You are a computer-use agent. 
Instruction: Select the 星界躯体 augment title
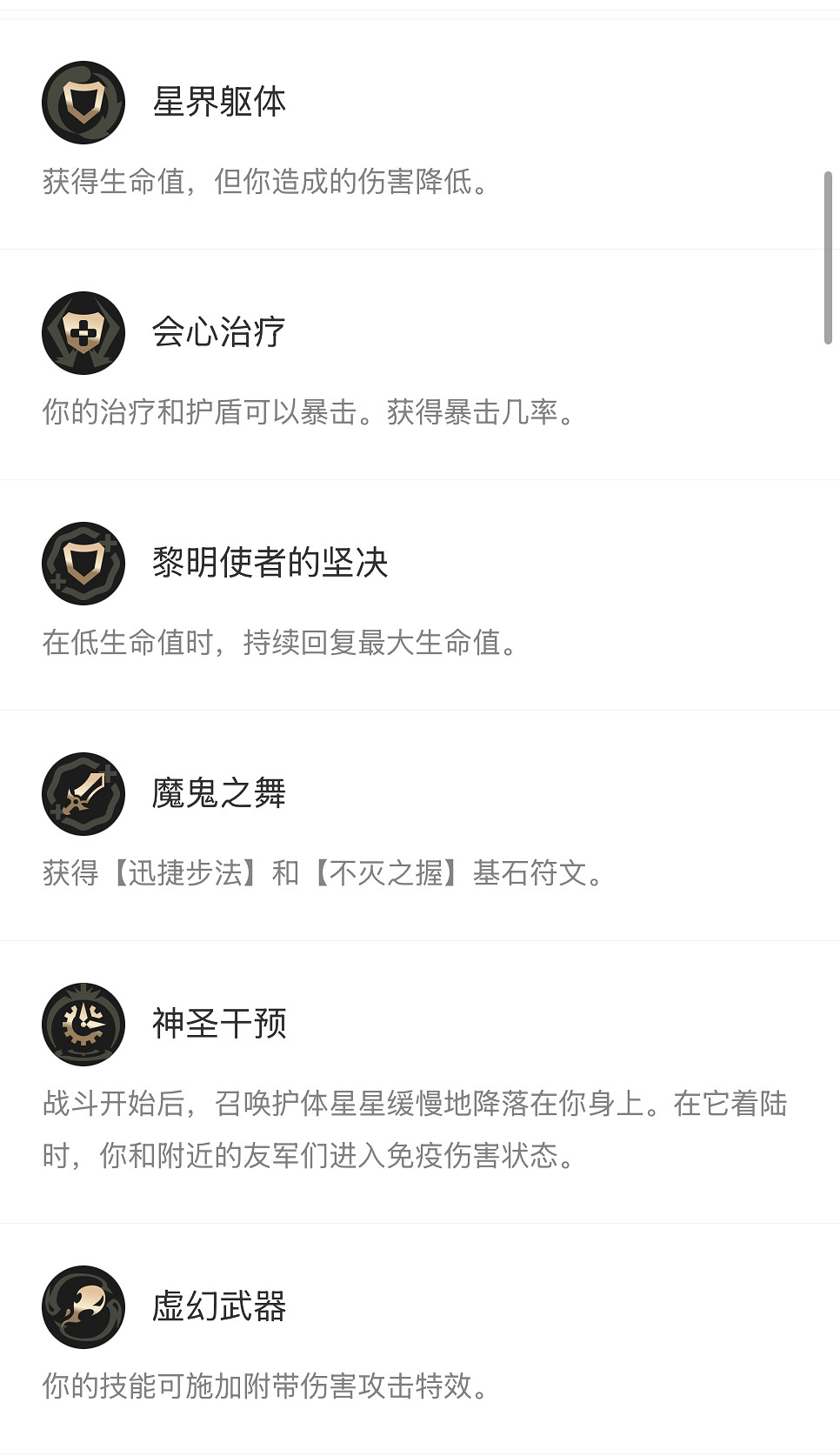(220, 102)
